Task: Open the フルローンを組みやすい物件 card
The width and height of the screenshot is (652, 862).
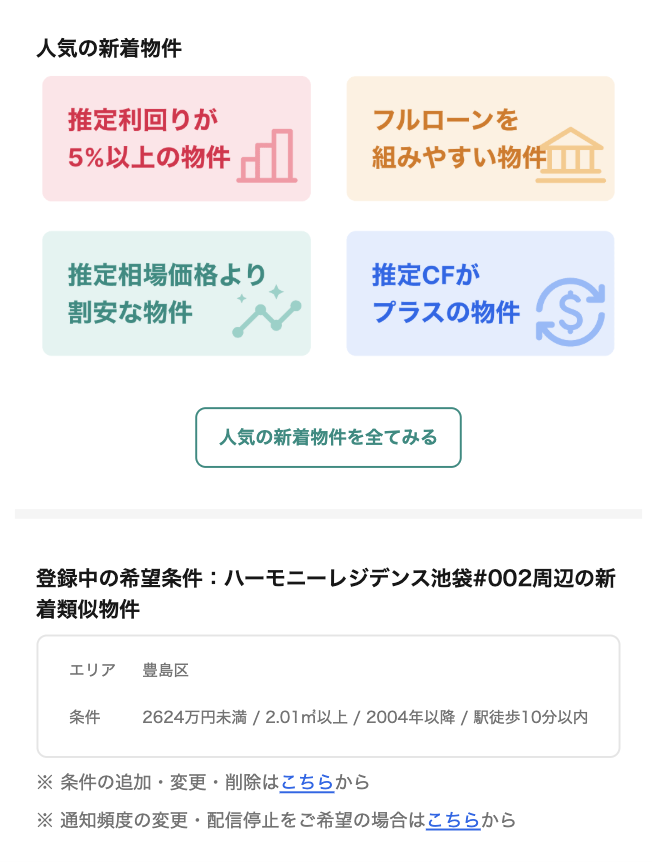Action: [480, 138]
